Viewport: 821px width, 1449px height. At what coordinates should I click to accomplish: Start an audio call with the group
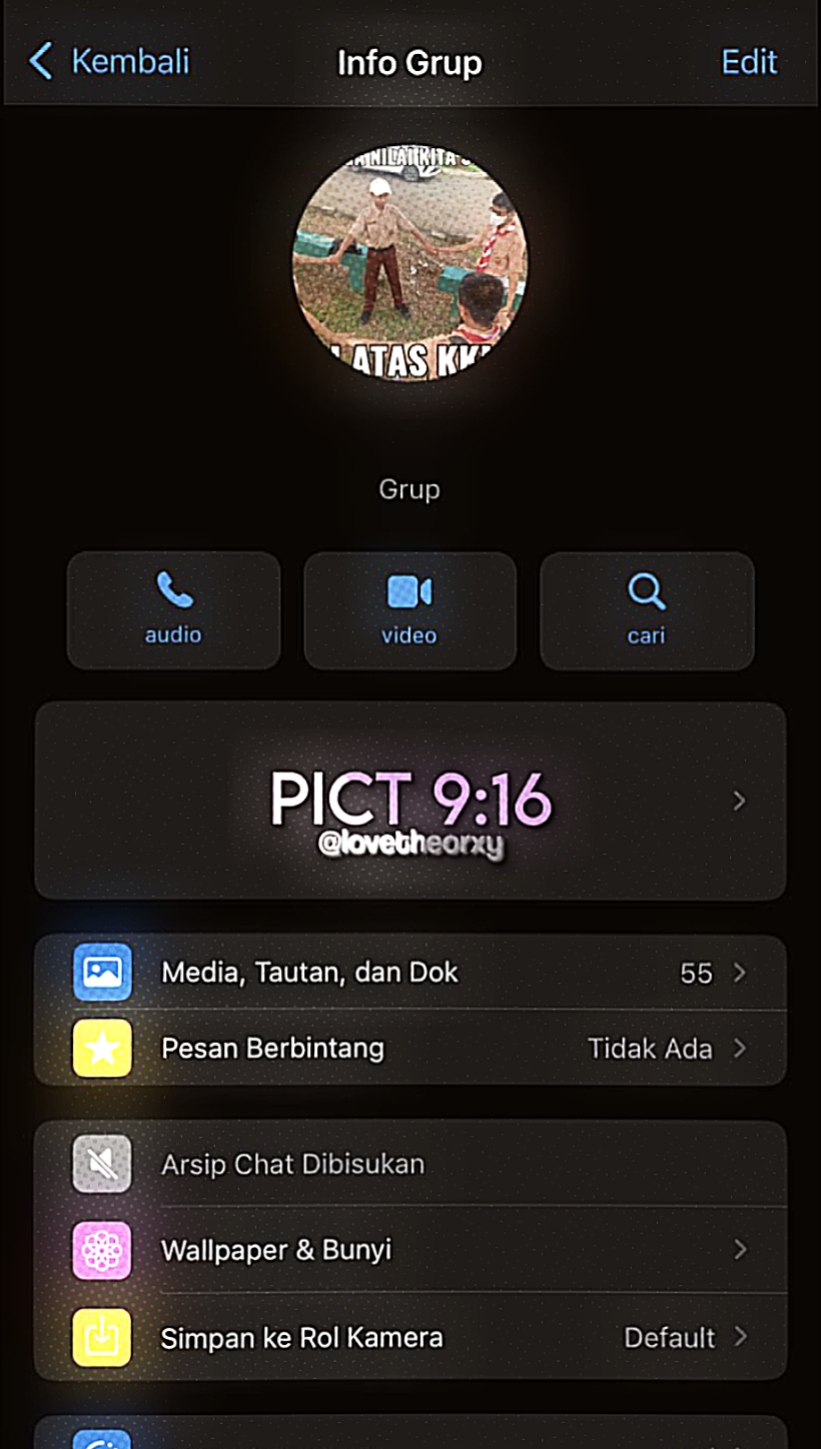[x=173, y=610]
